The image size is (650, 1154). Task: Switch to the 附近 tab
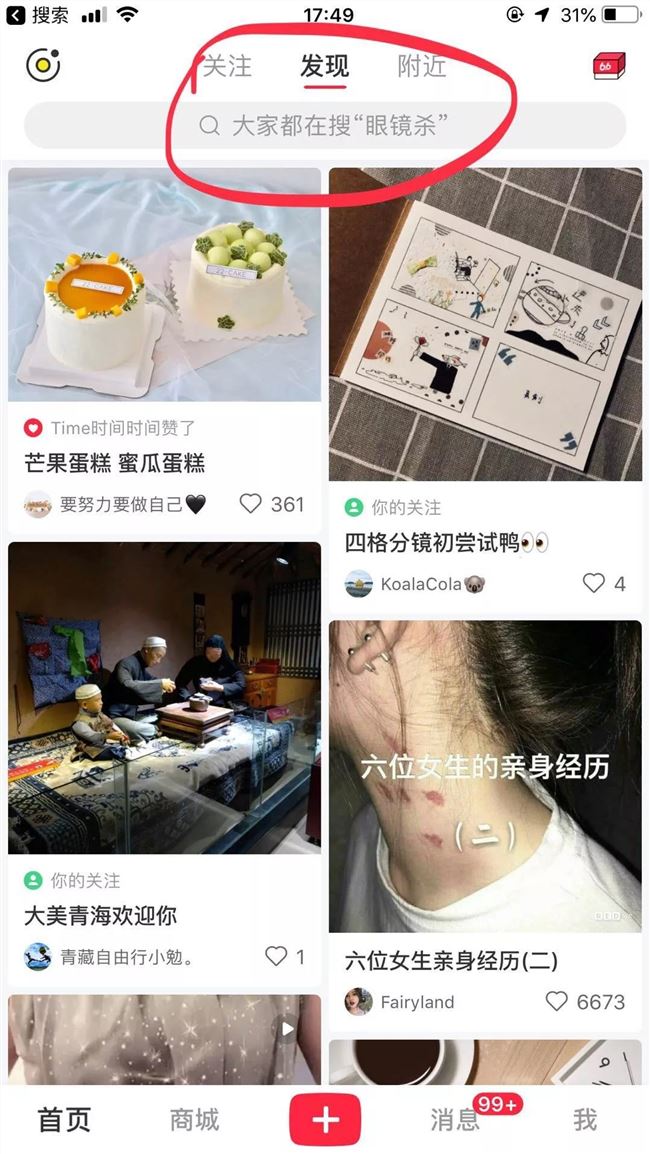[421, 67]
